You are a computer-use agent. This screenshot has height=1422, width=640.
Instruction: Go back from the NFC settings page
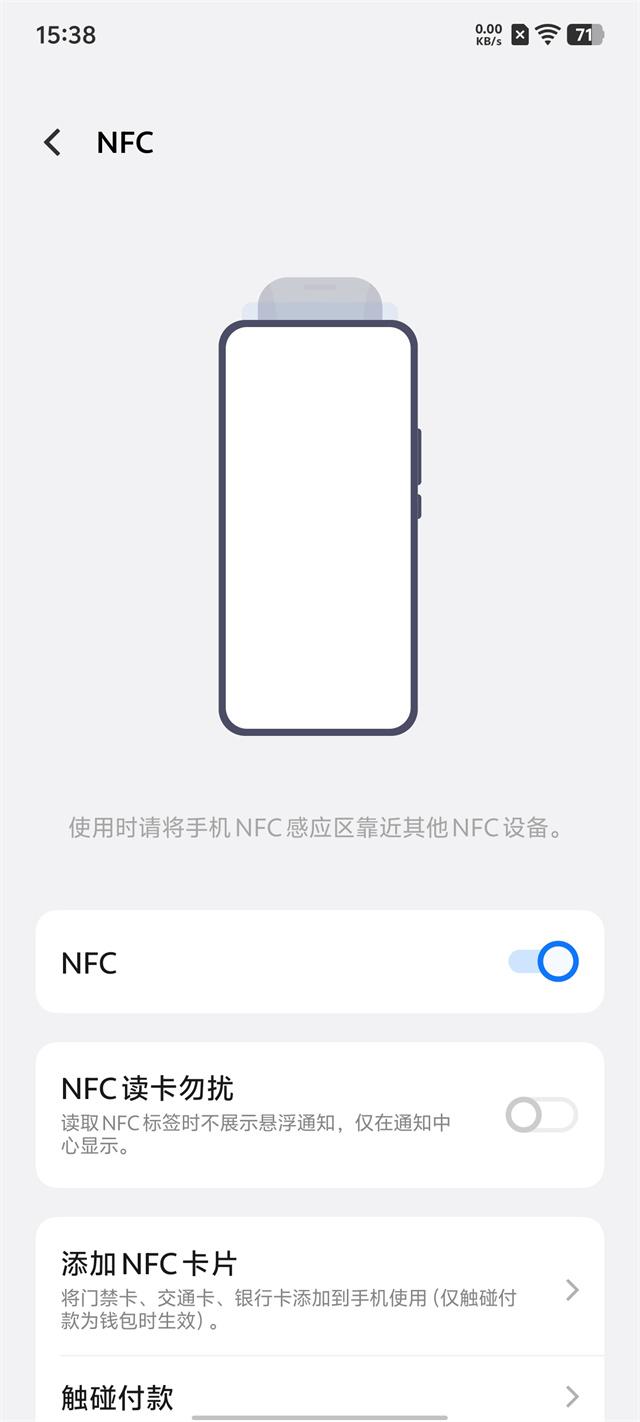point(52,143)
